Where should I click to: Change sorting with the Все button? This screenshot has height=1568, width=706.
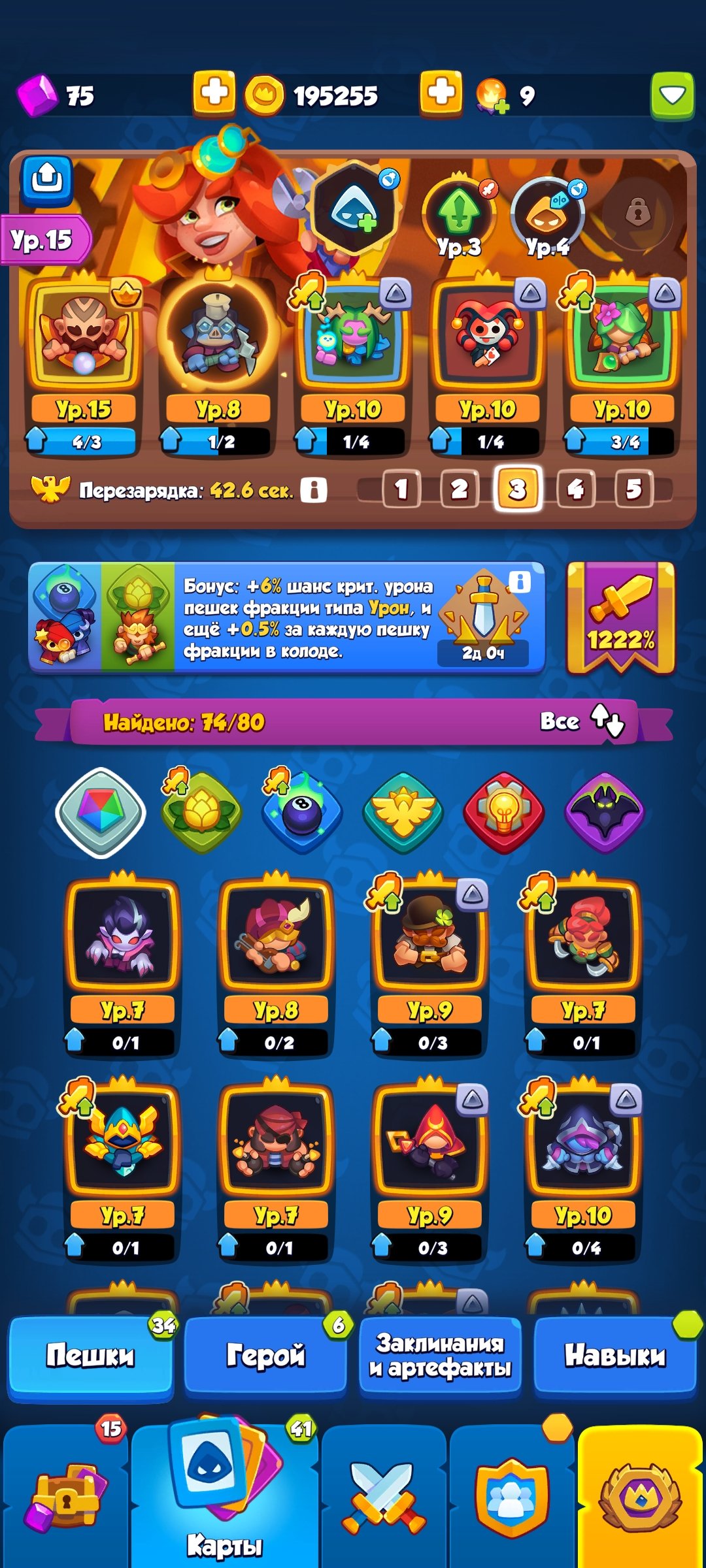(582, 721)
